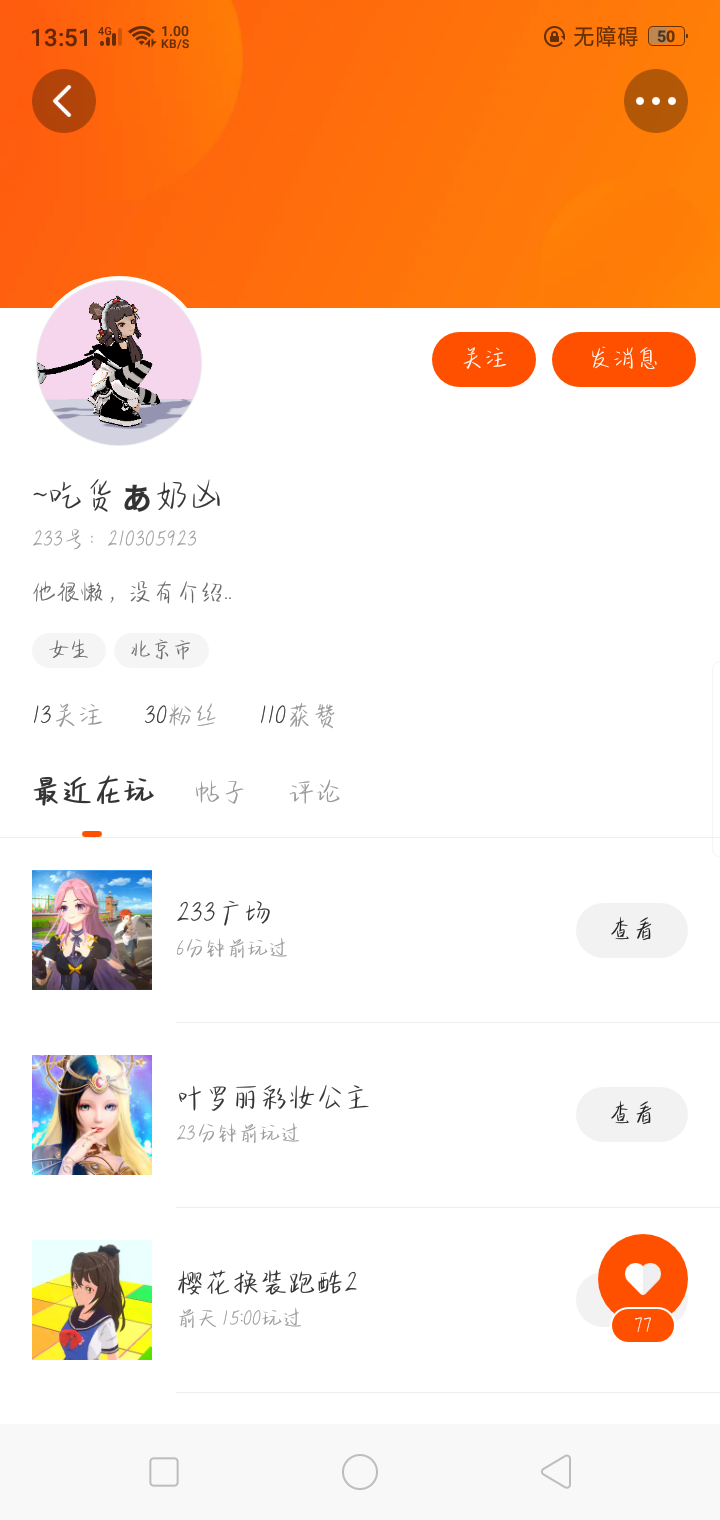The image size is (720, 1520).
Task: Go back using the top-left arrow
Action: [x=64, y=101]
